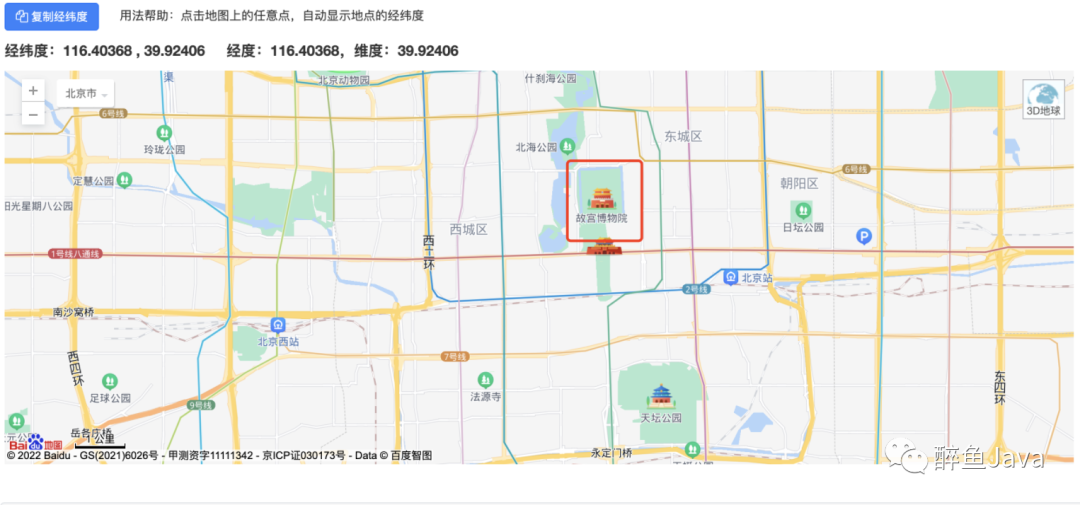Viewport: 1080px width, 505px height.
Task: Select 日坛公园 park marker
Action: pos(802,210)
